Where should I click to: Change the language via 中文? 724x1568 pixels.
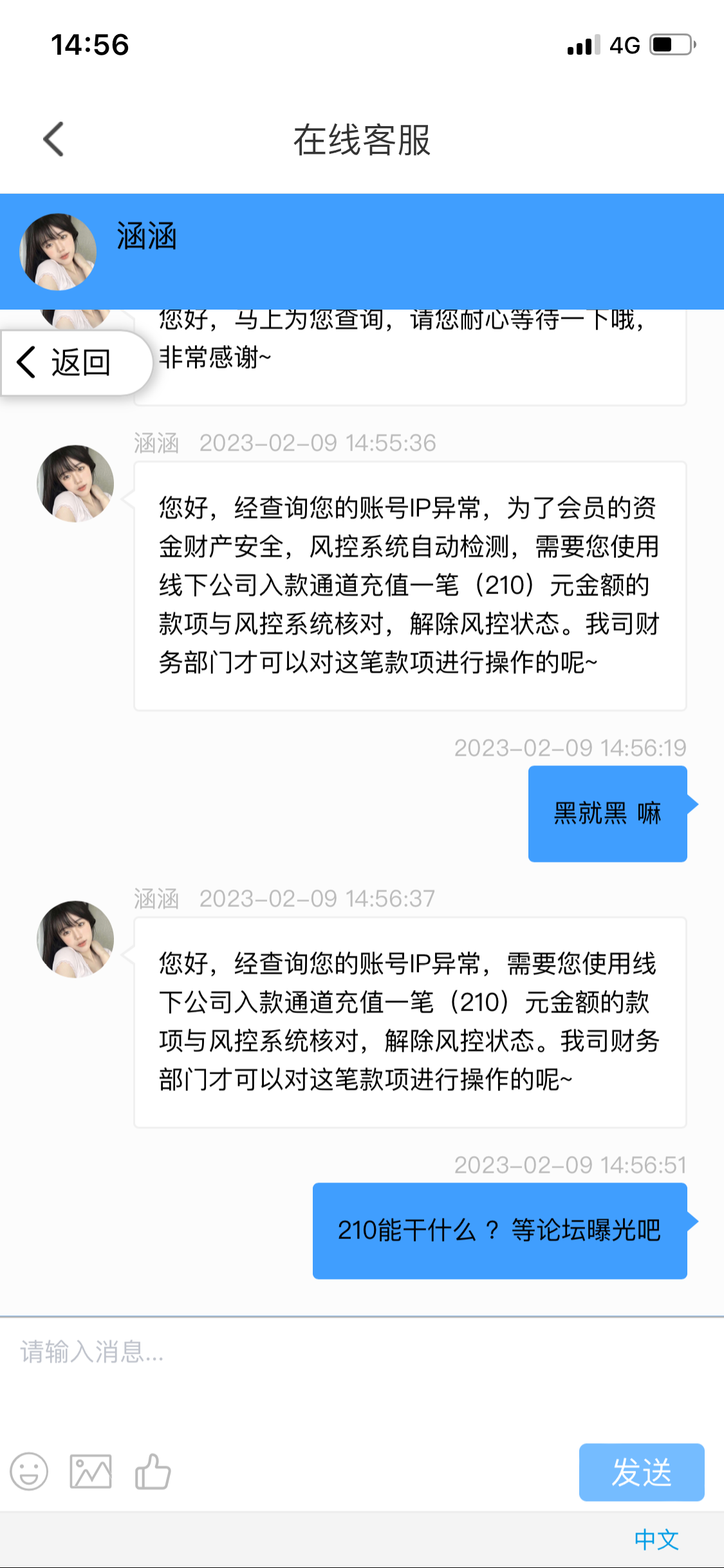656,1540
